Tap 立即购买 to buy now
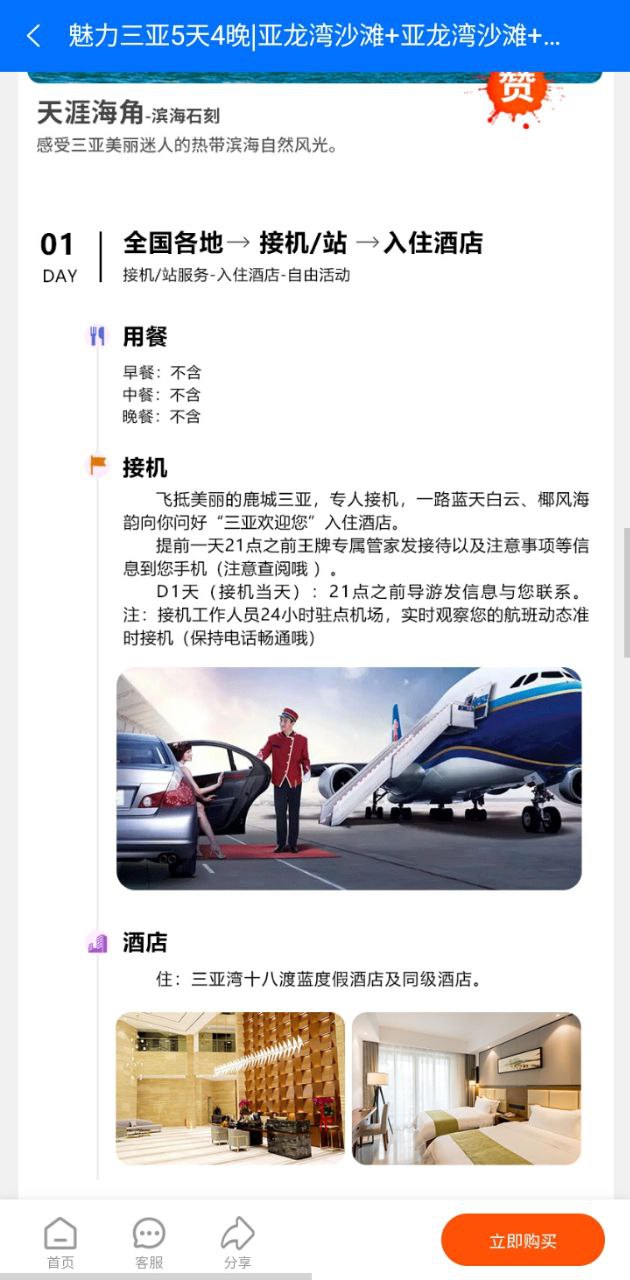The image size is (630, 1280). (x=523, y=1241)
